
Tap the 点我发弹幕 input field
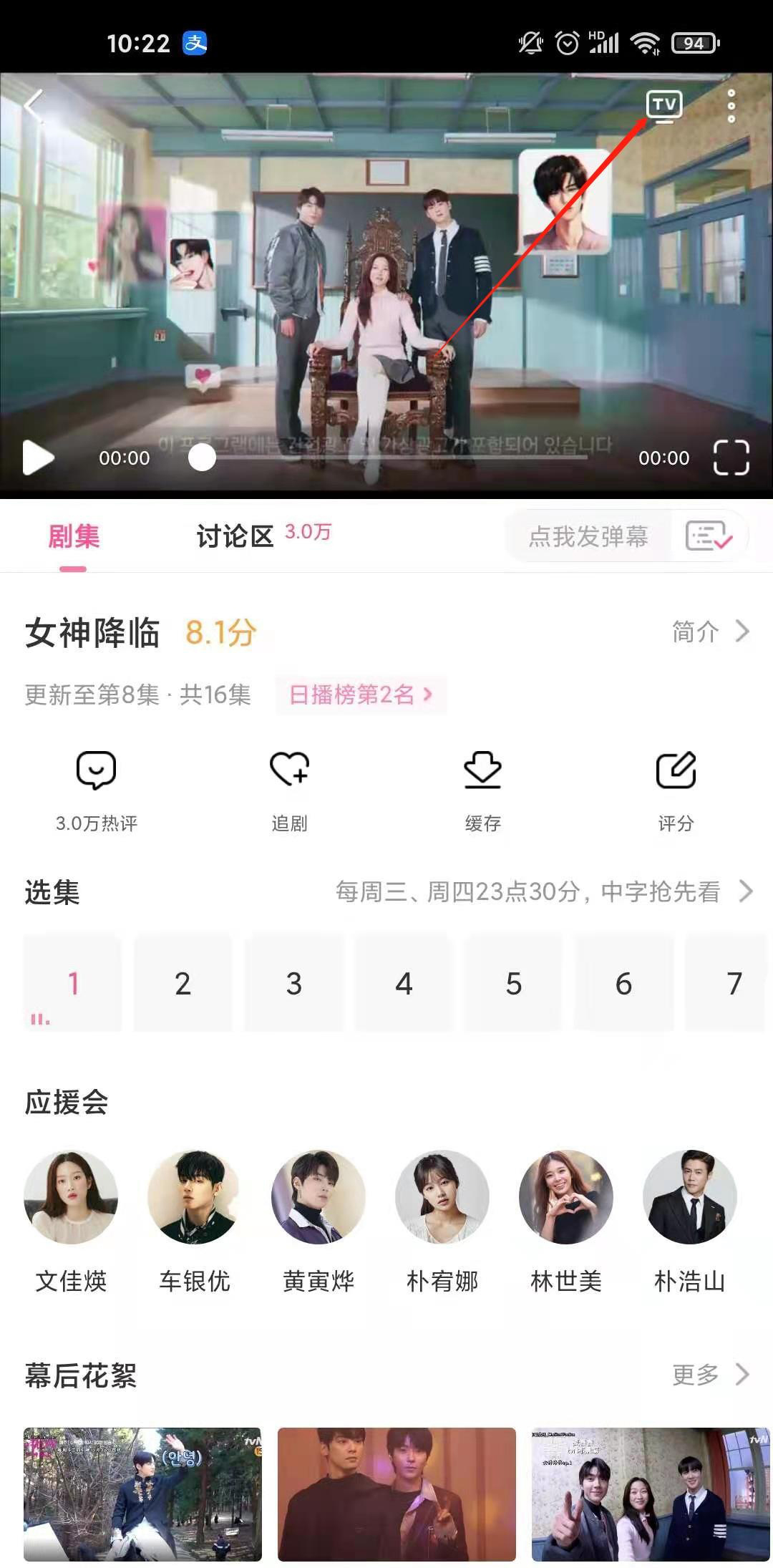click(587, 537)
